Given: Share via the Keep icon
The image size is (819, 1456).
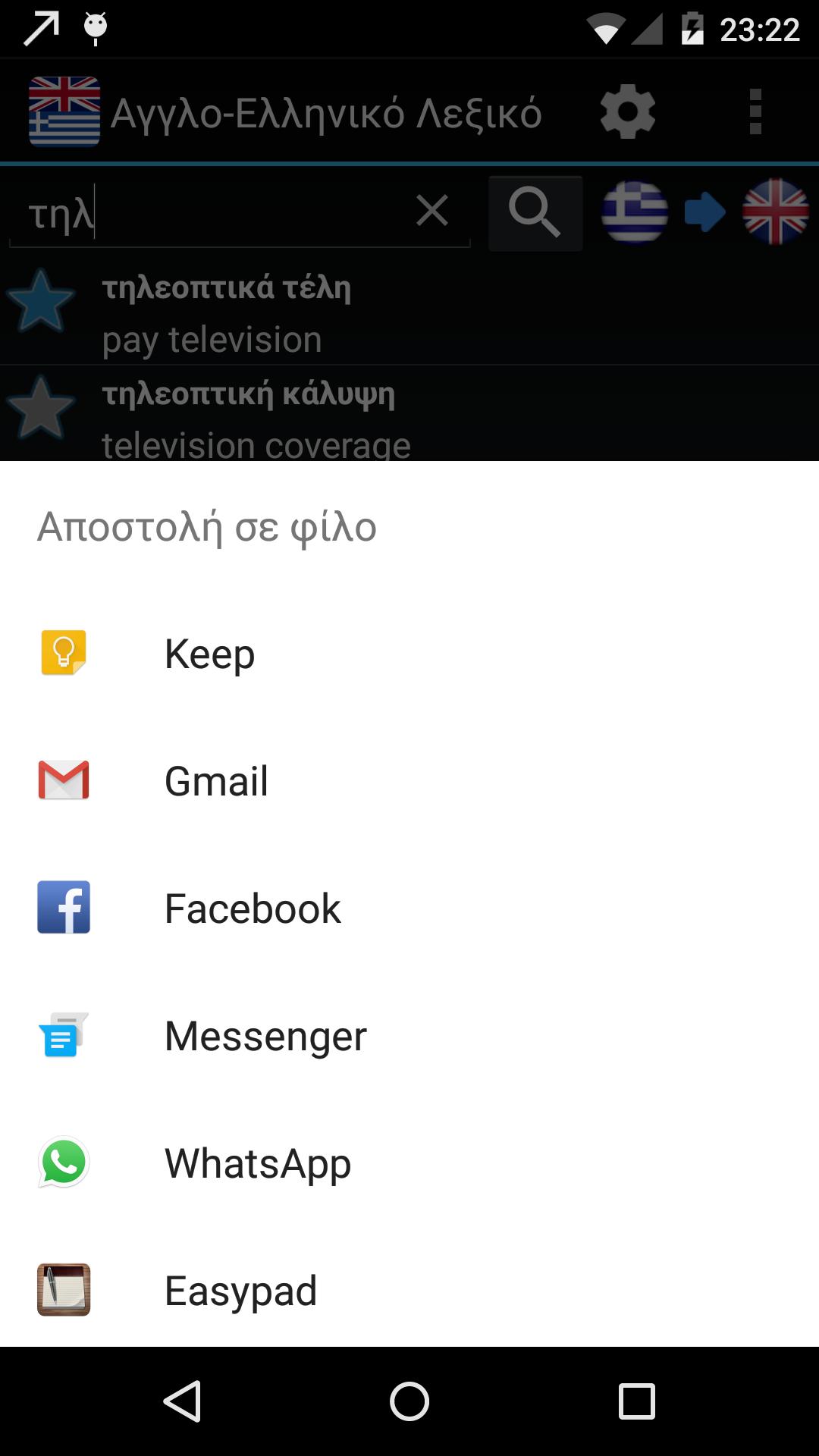Looking at the screenshot, I should pyautogui.click(x=64, y=654).
